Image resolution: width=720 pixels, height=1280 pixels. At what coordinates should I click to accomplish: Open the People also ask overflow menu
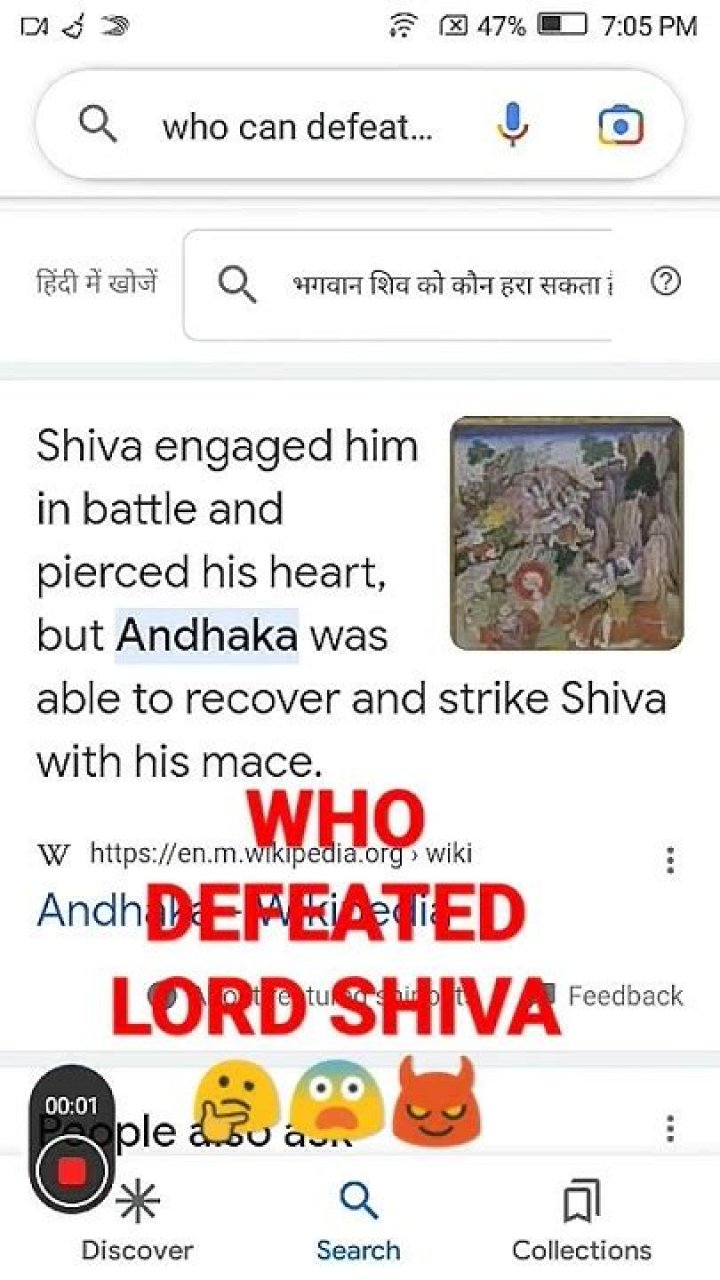point(670,1130)
